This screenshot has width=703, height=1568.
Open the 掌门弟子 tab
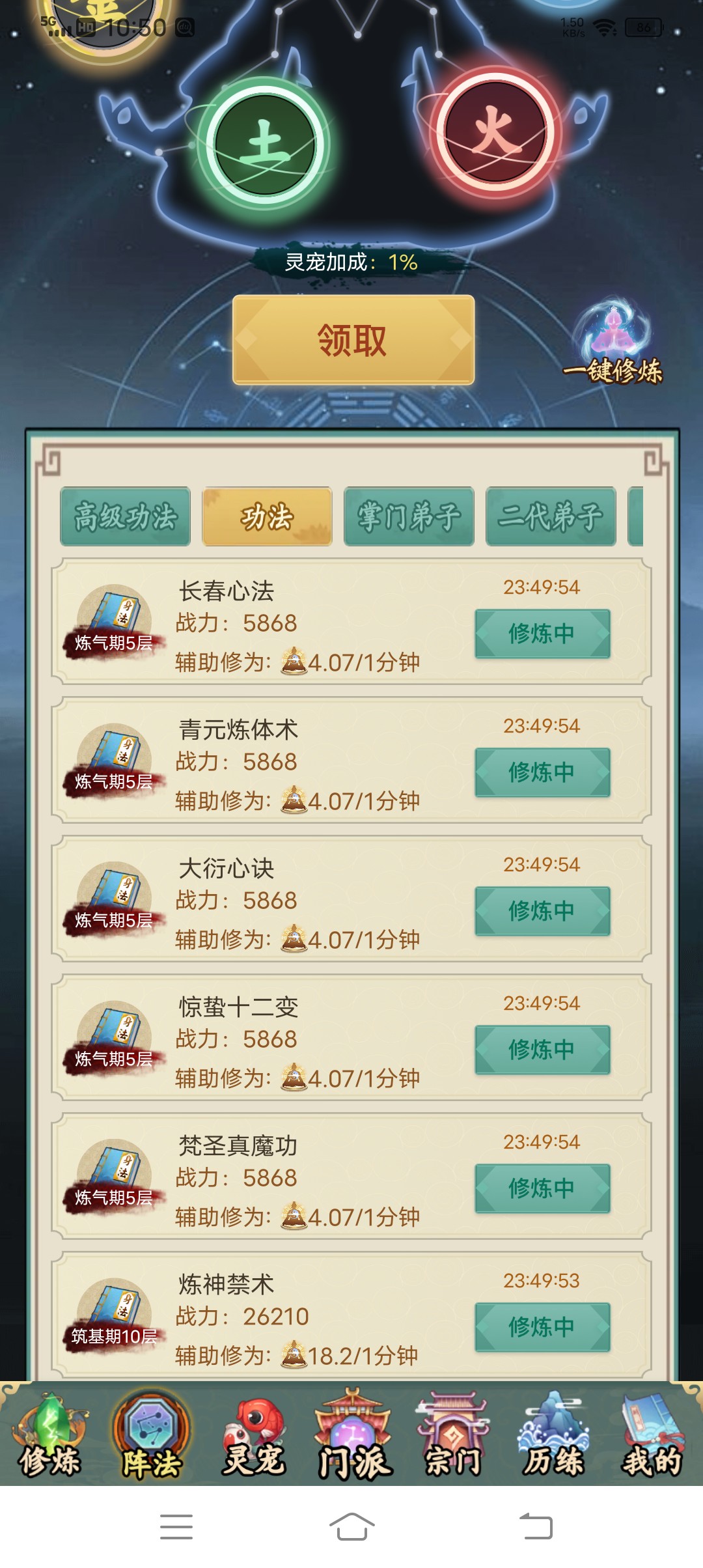pos(409,516)
